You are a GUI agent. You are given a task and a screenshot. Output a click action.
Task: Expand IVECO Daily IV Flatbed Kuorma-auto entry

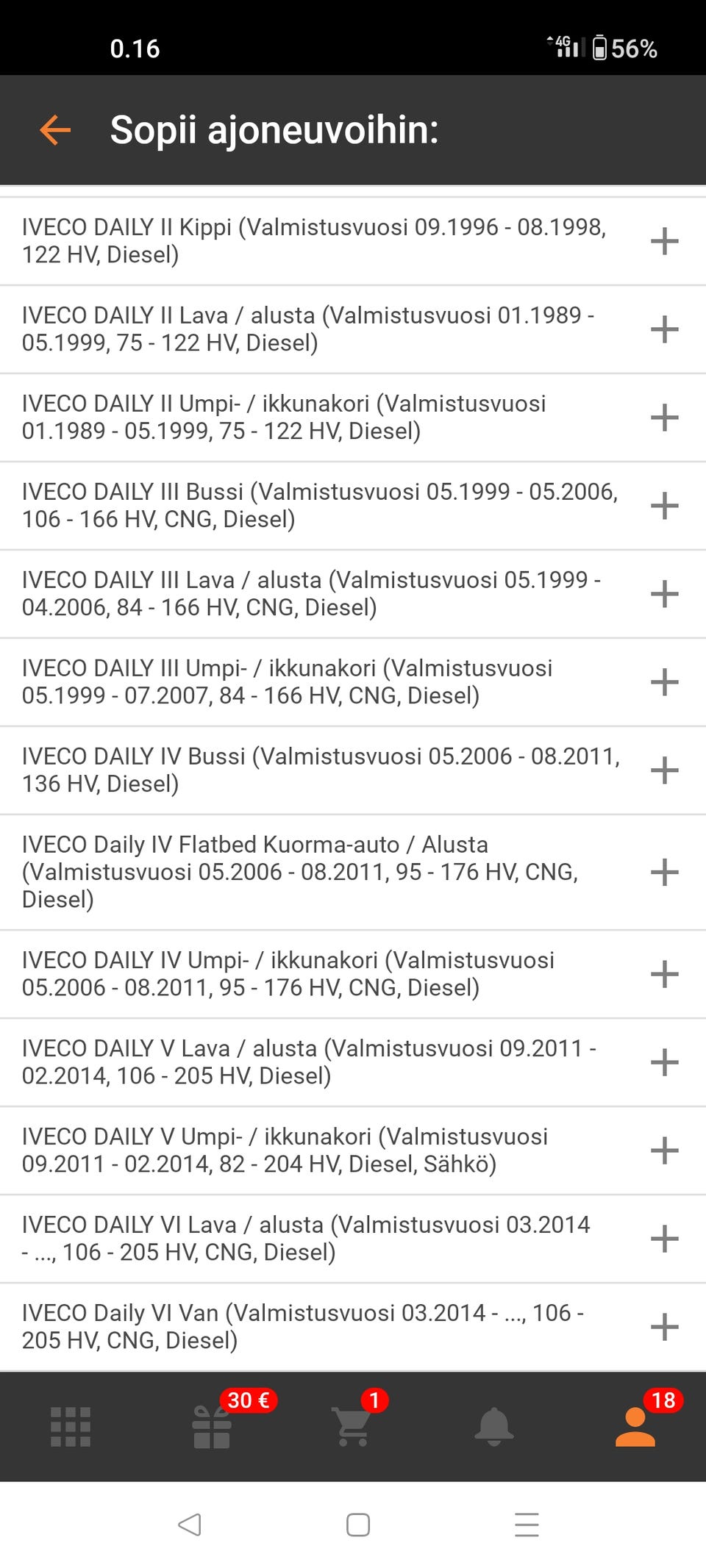pos(664,873)
